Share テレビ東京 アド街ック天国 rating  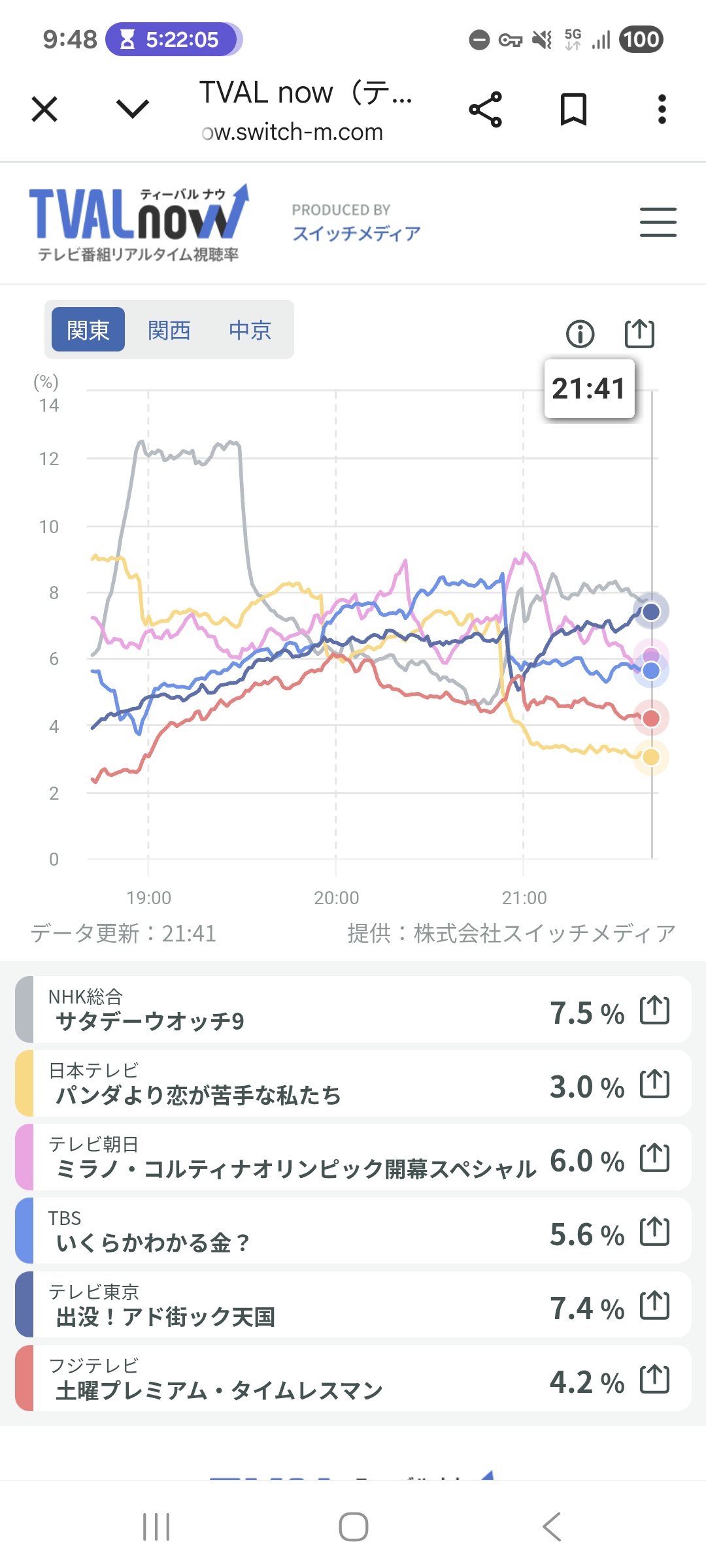(654, 1305)
